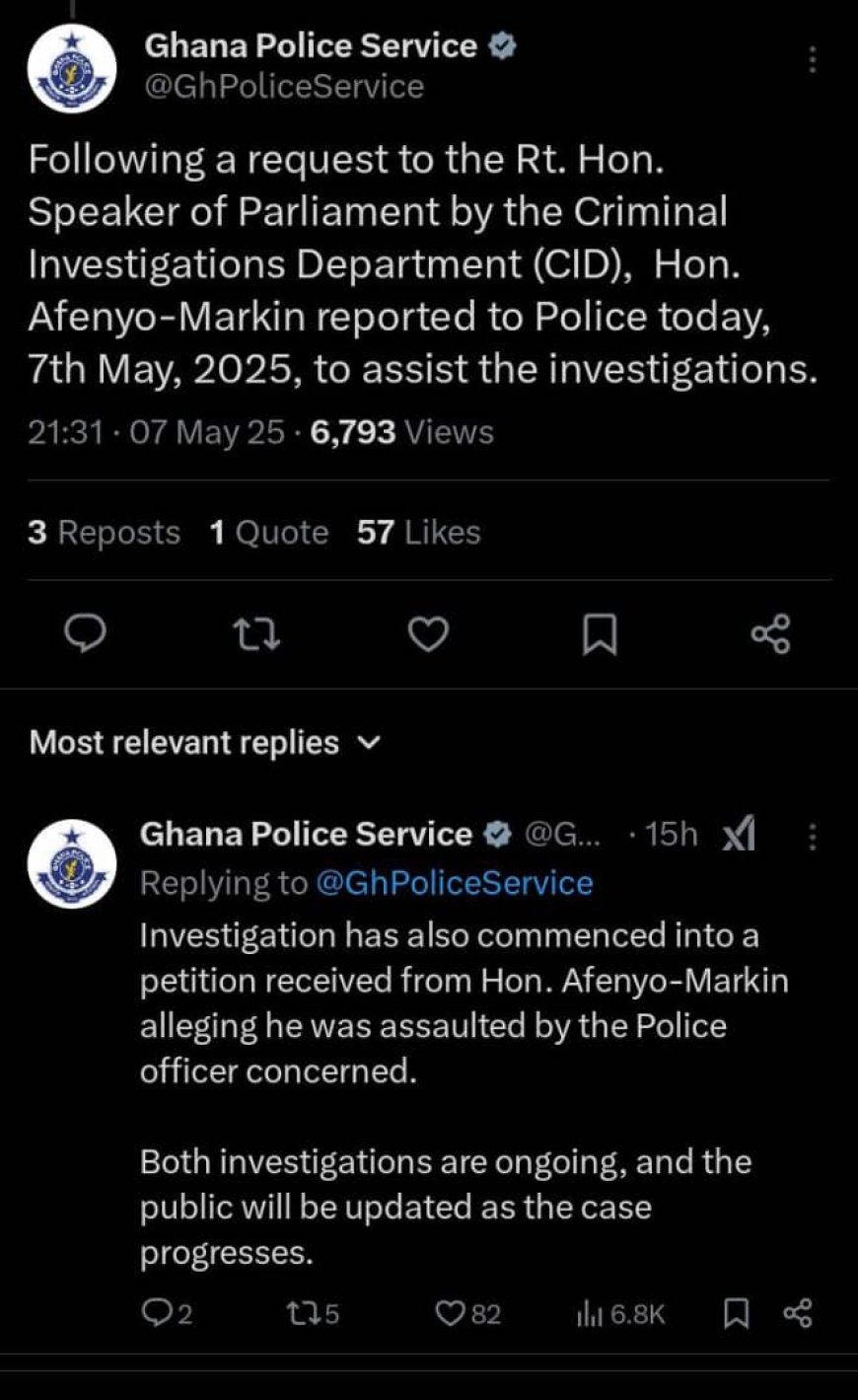Like the reply with 82 likes
The height and width of the screenshot is (1400, 858).
(468, 1313)
